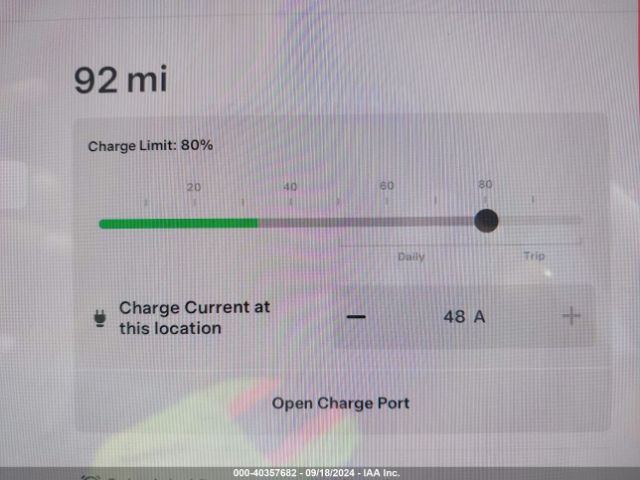Increase charge current with the plus button
Viewport: 640px width, 480px height.
point(571,316)
